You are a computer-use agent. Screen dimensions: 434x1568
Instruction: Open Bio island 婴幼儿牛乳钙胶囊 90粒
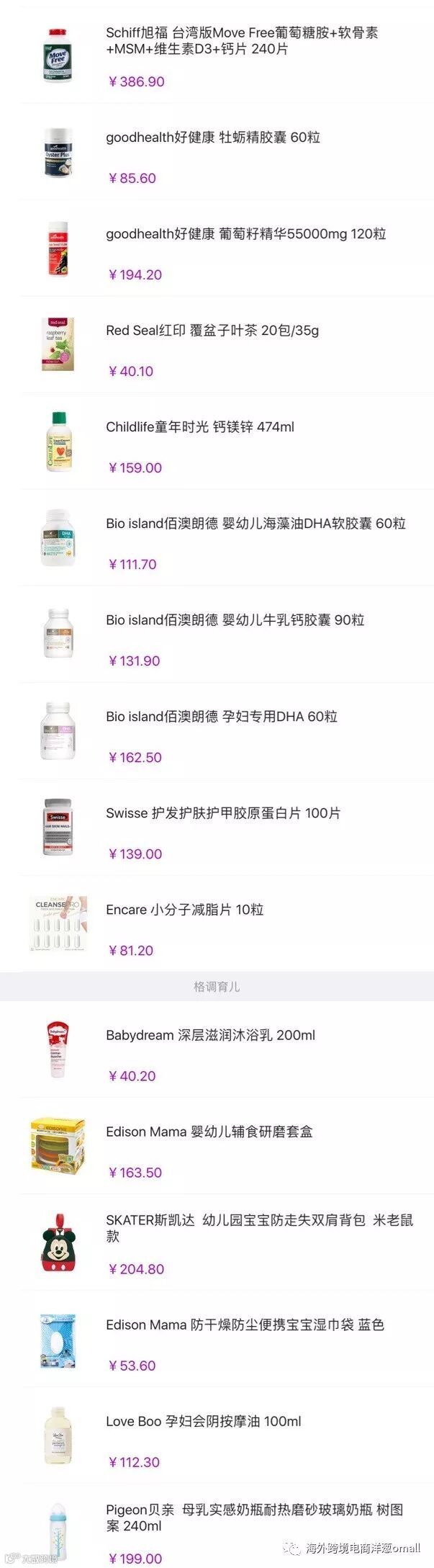[x=217, y=635]
